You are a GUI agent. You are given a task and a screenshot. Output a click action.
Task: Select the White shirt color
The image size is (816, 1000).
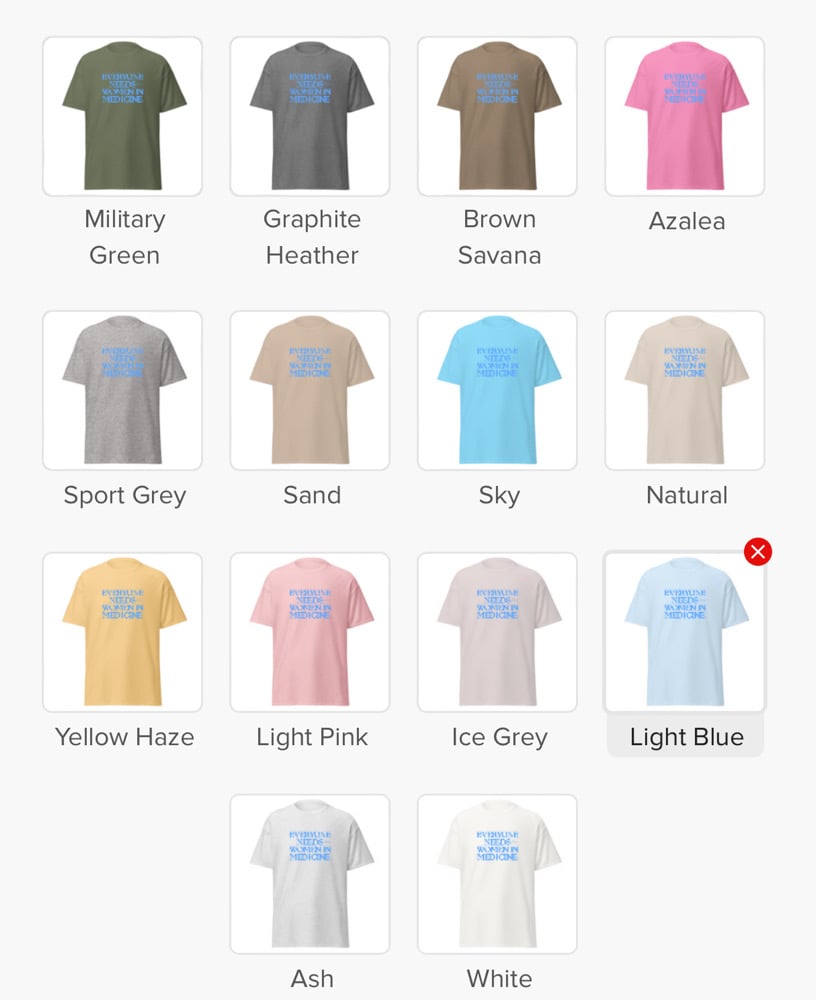point(497,874)
